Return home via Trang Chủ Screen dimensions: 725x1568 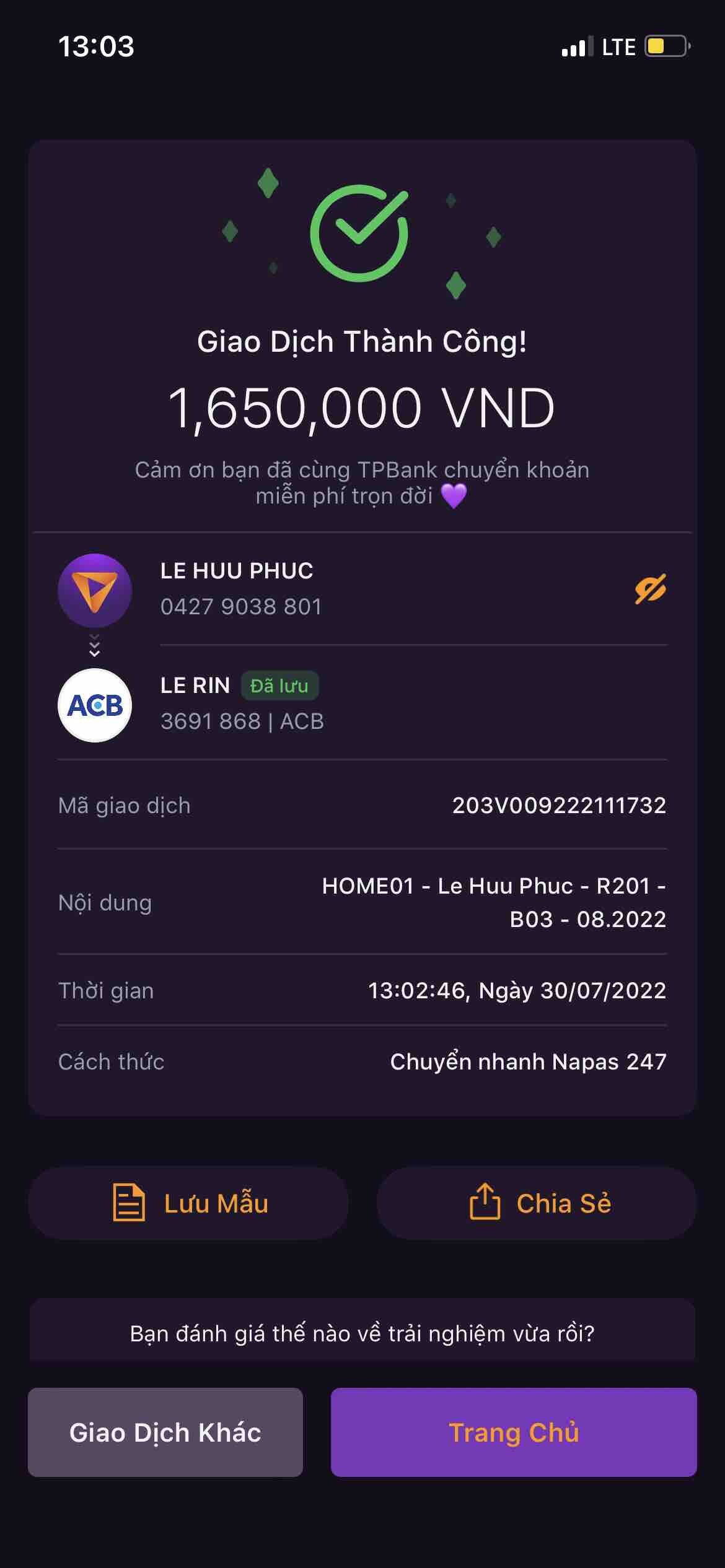click(513, 1432)
